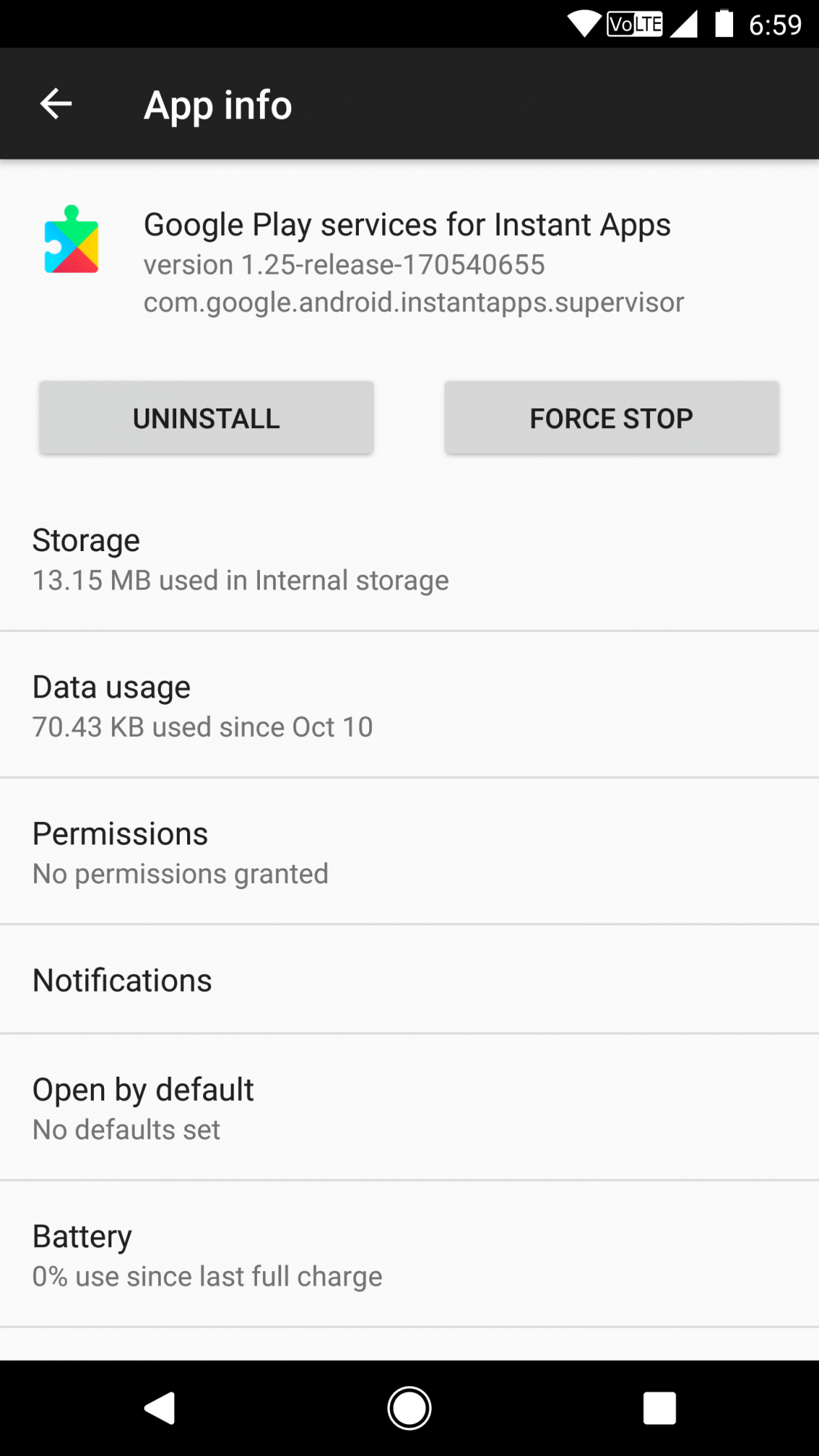
Task: Select the Open by default row
Action: [x=409, y=1107]
